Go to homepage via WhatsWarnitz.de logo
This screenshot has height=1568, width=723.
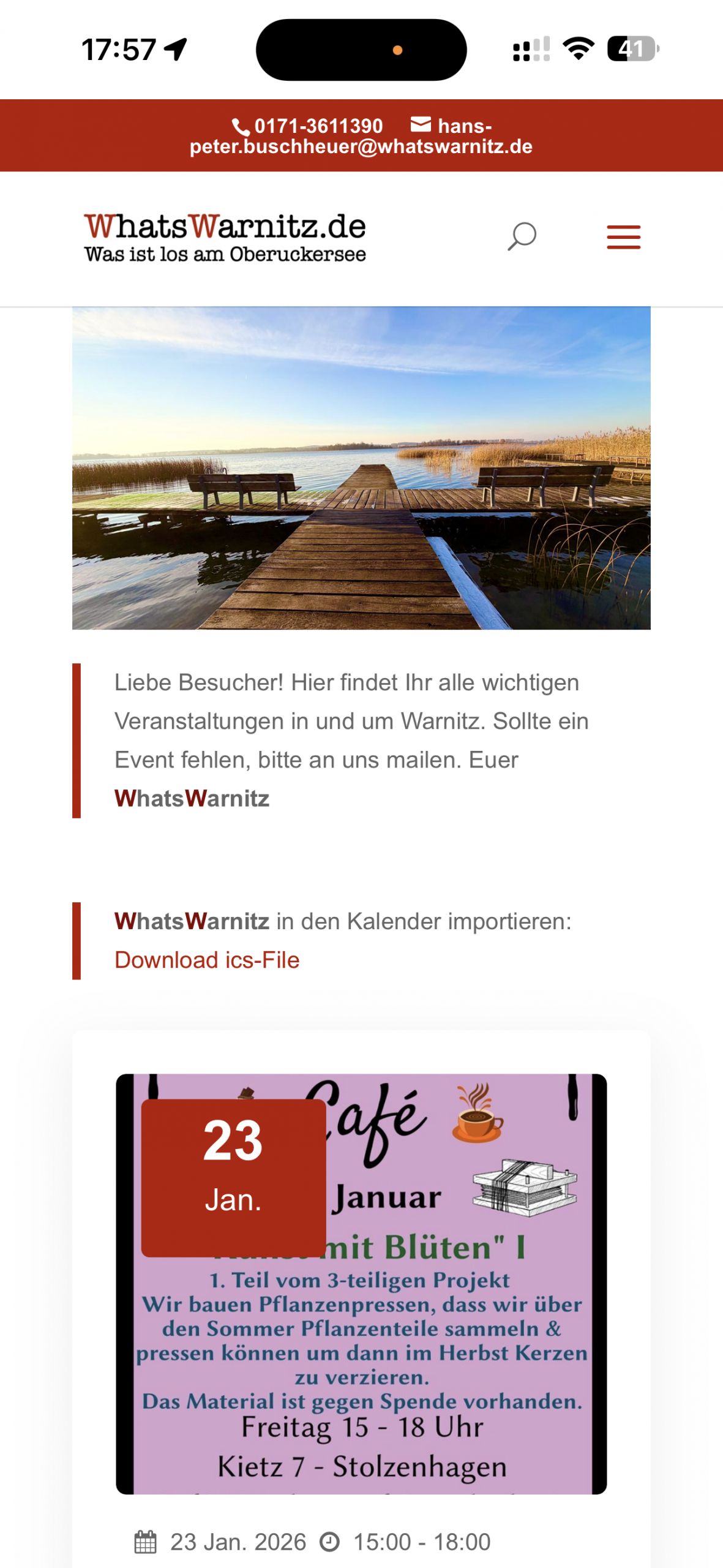225,238
